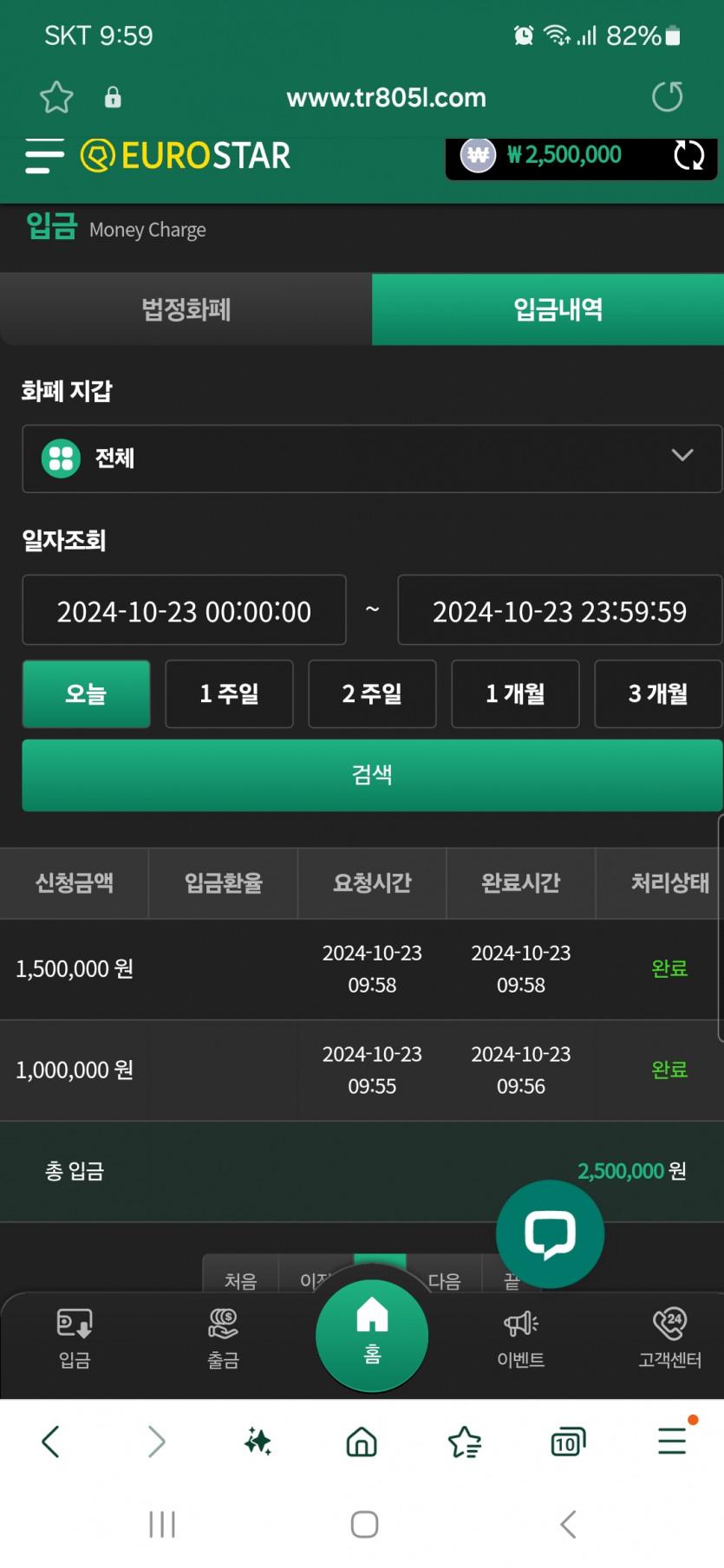Open the 이벤트 section
This screenshot has height=1568, width=724.
521,1338
